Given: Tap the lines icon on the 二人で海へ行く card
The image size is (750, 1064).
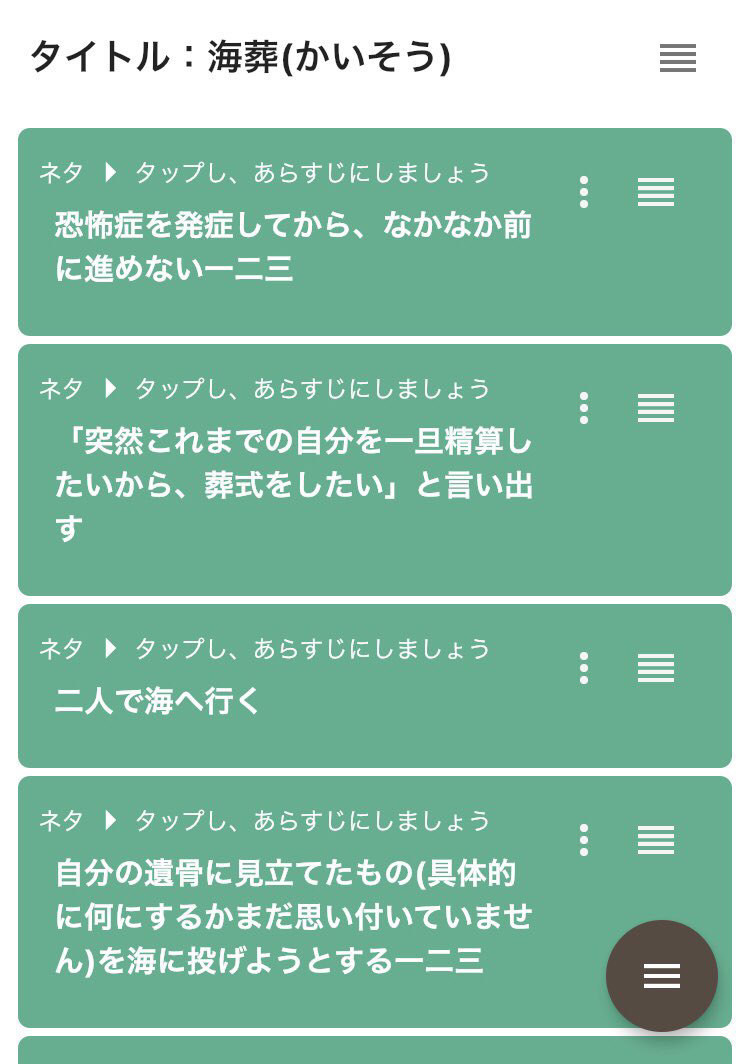Looking at the screenshot, I should (x=656, y=668).
